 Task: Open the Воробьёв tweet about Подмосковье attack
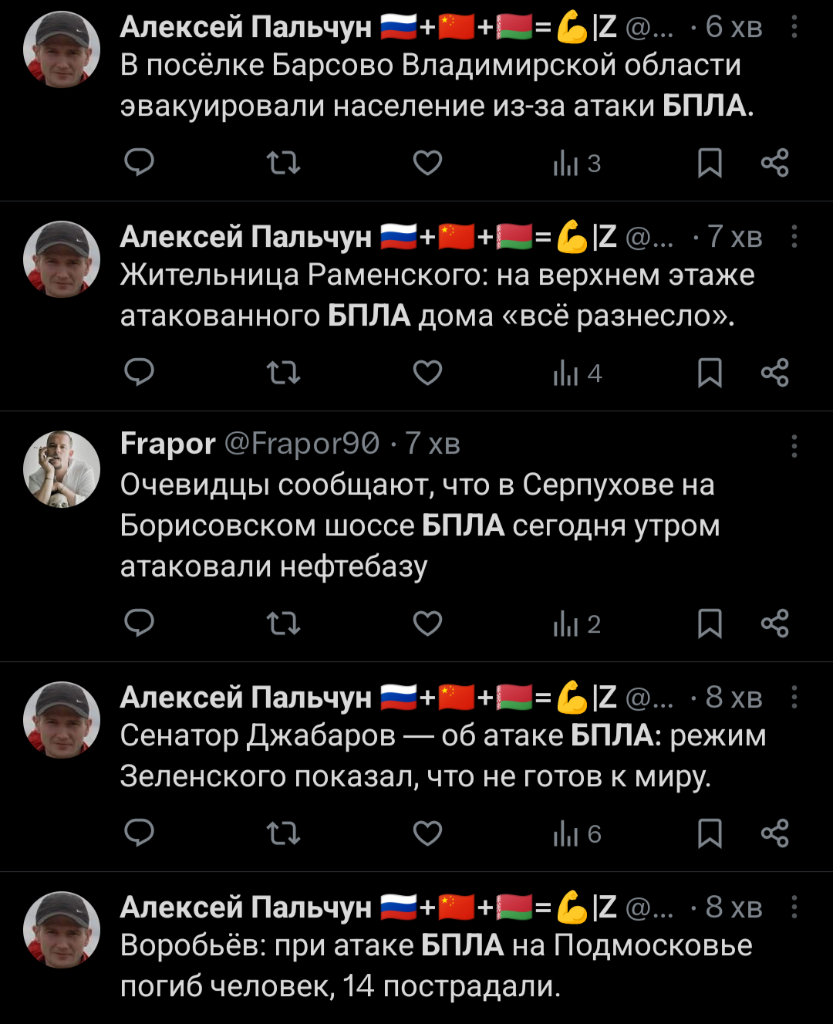(x=435, y=966)
